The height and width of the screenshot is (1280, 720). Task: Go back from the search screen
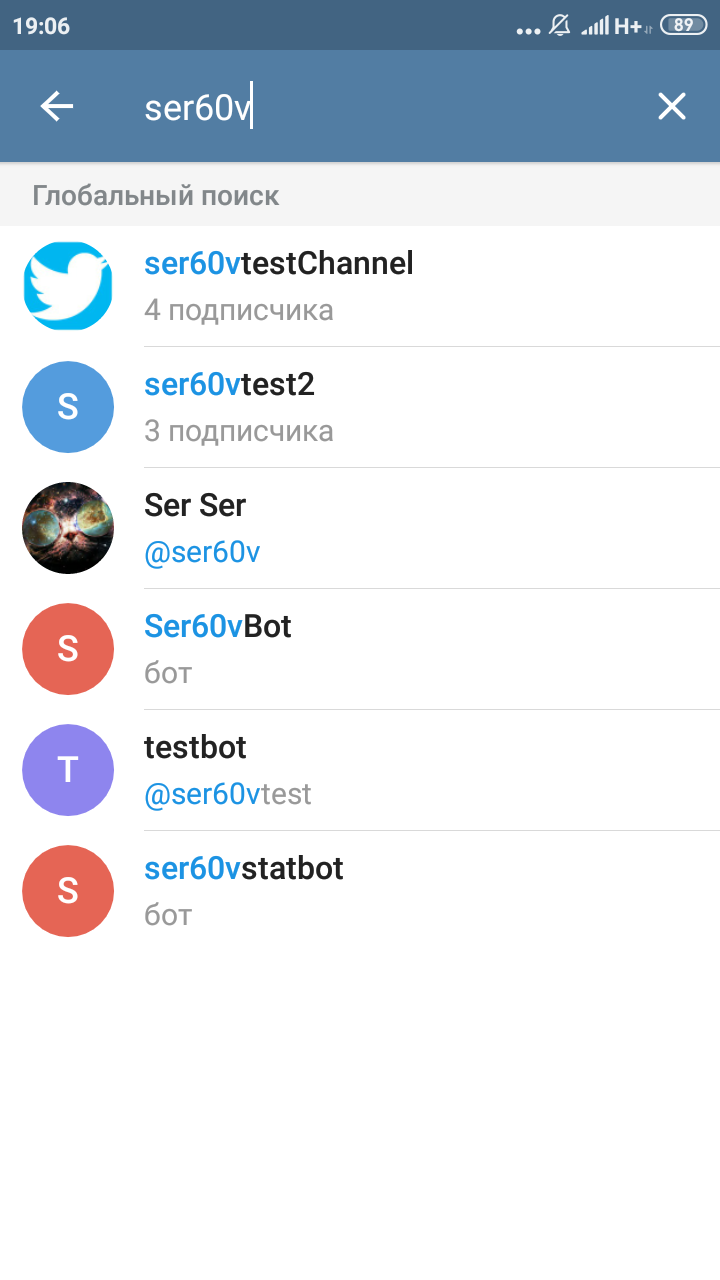click(x=57, y=106)
